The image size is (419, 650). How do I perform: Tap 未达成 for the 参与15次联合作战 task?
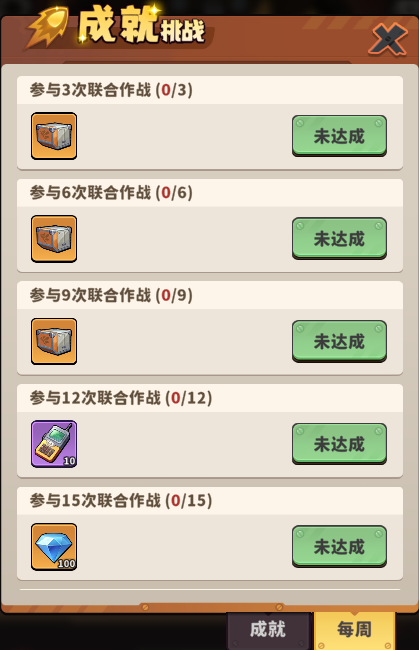[339, 547]
